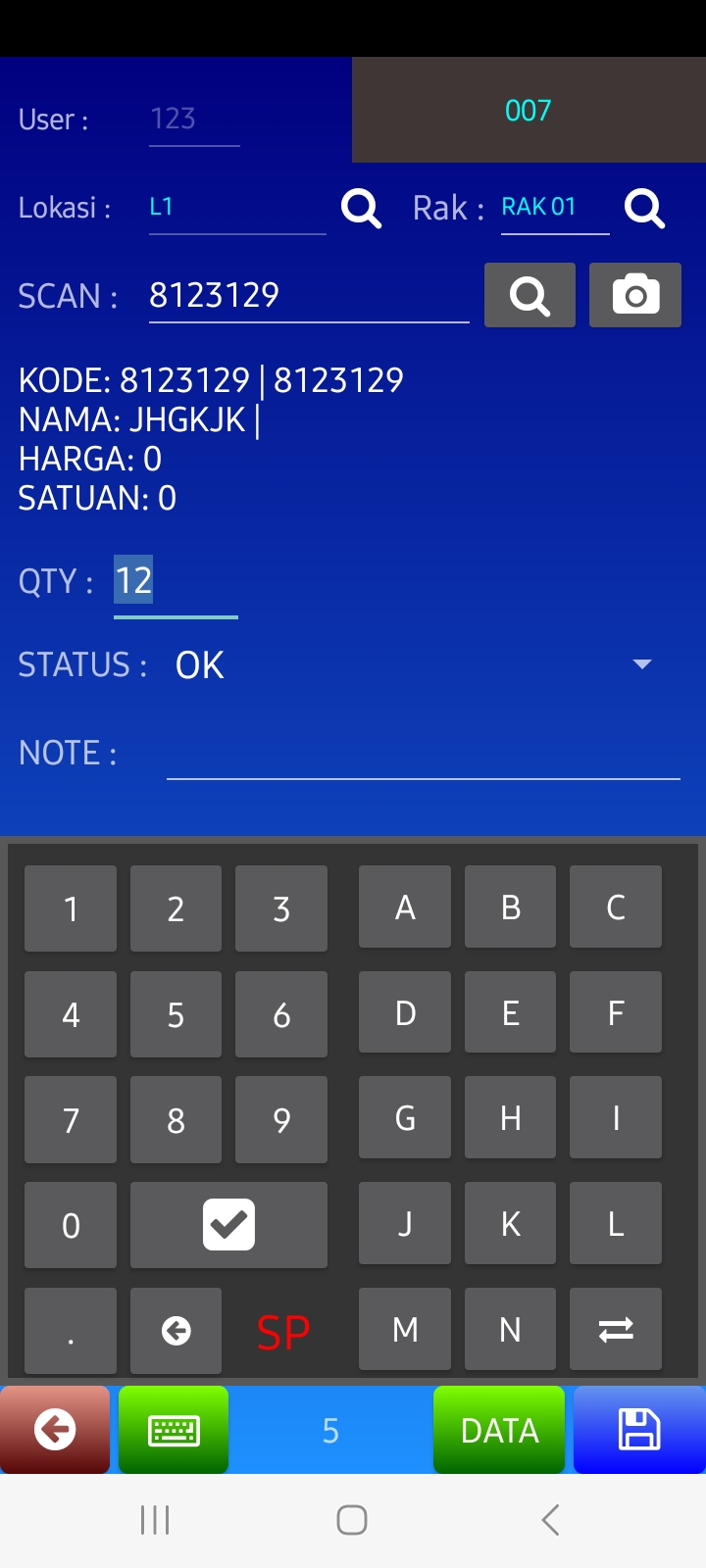Tap the search icon next to Rak
This screenshot has width=706, height=1568.
tap(645, 208)
